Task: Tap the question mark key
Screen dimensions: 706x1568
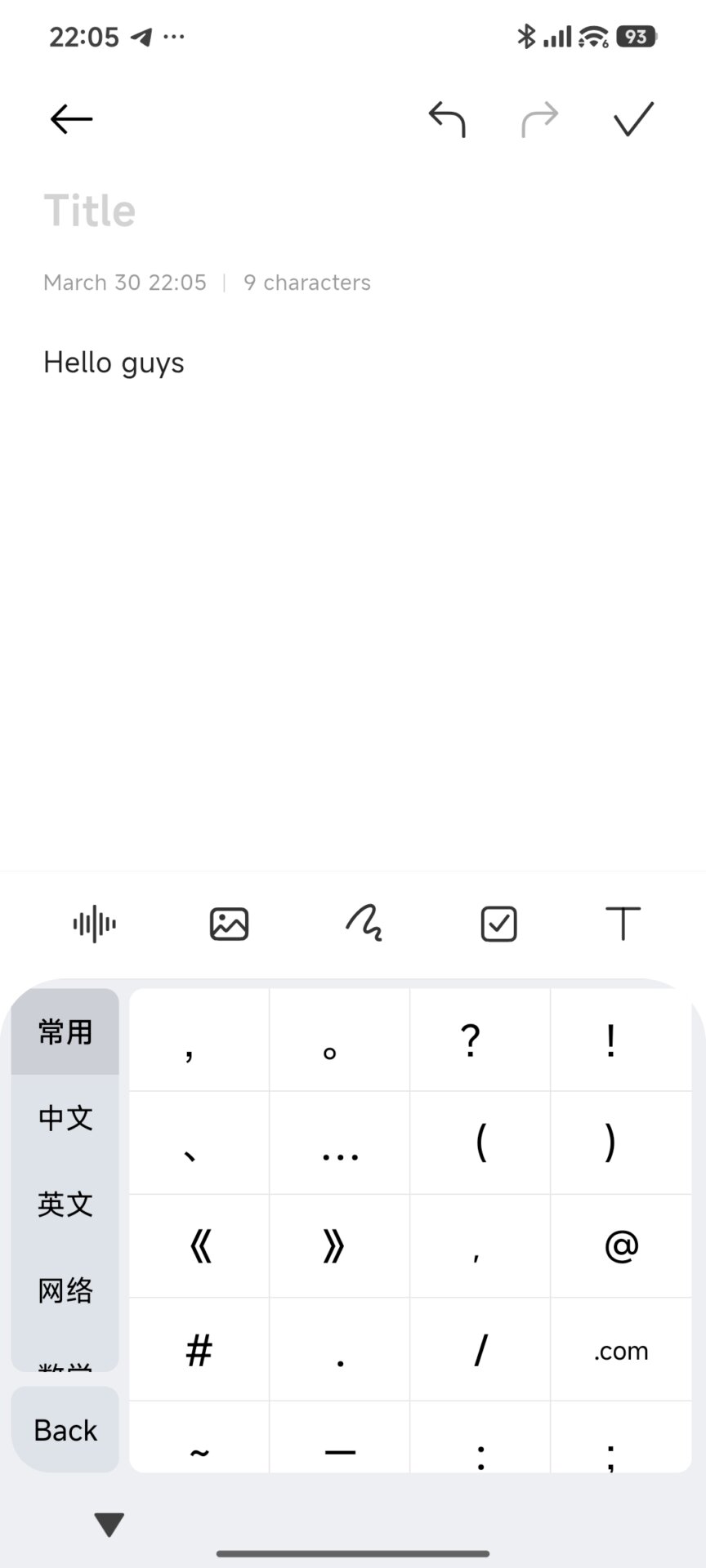Action: [x=469, y=1039]
